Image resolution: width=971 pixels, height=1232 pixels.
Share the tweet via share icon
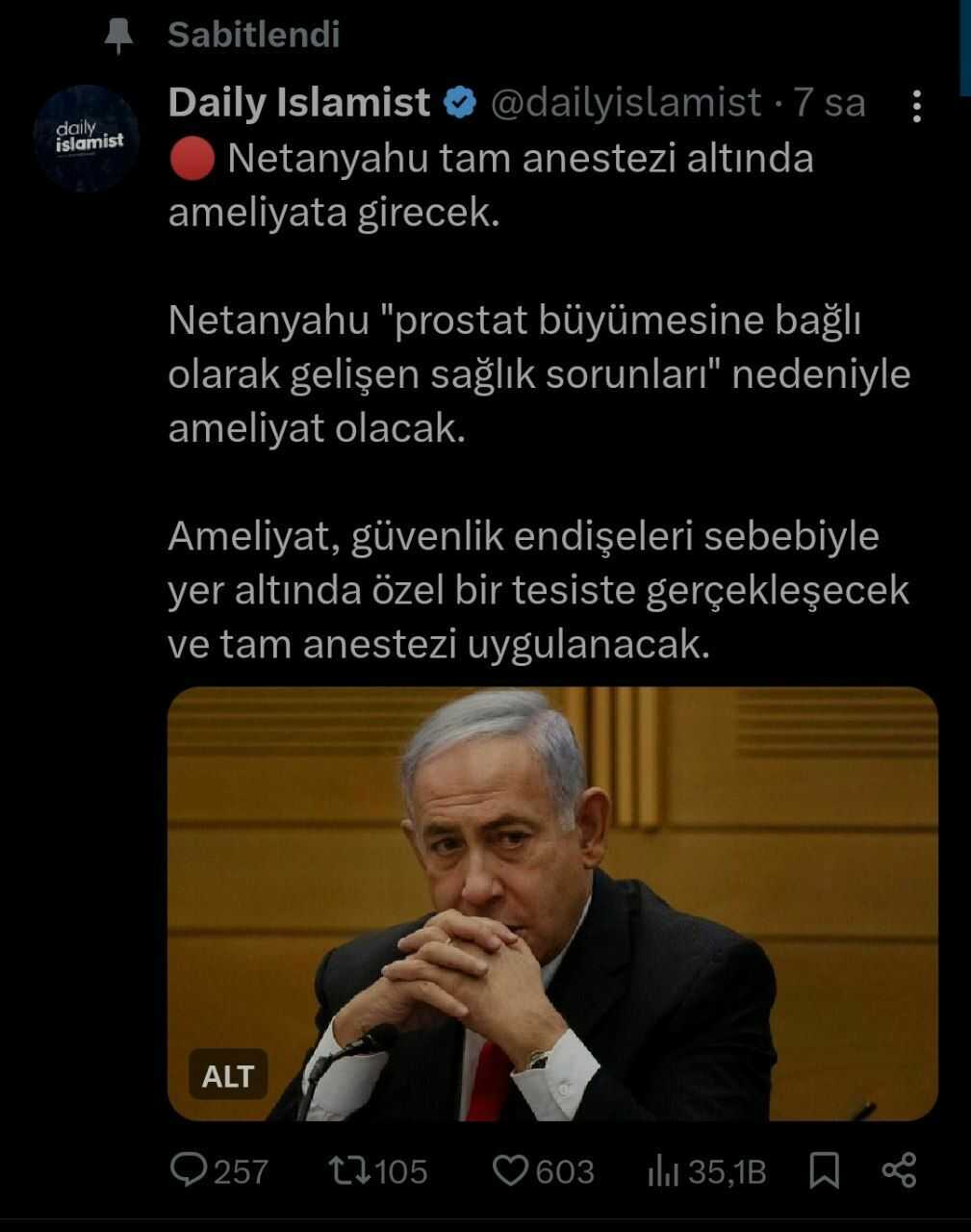coord(900,1170)
